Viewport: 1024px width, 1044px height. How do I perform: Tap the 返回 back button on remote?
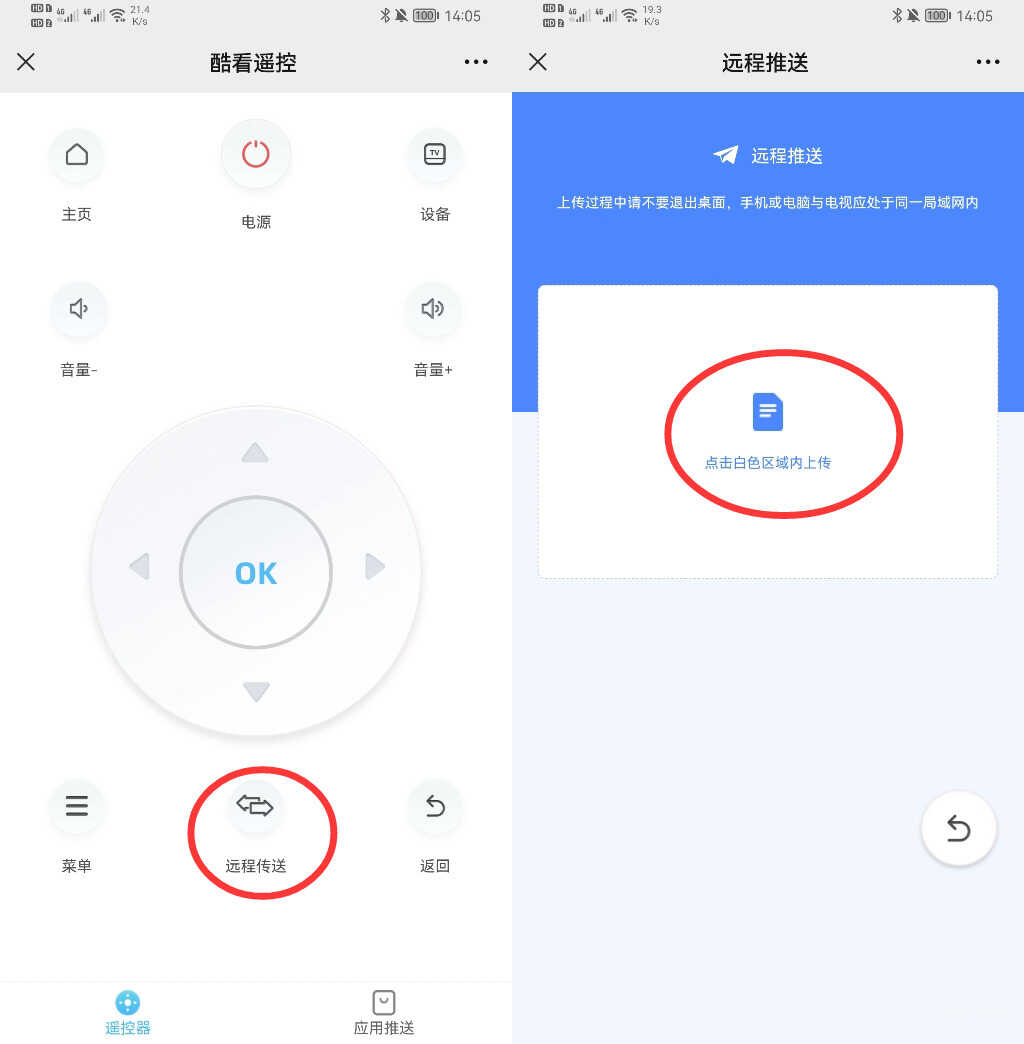coord(434,806)
